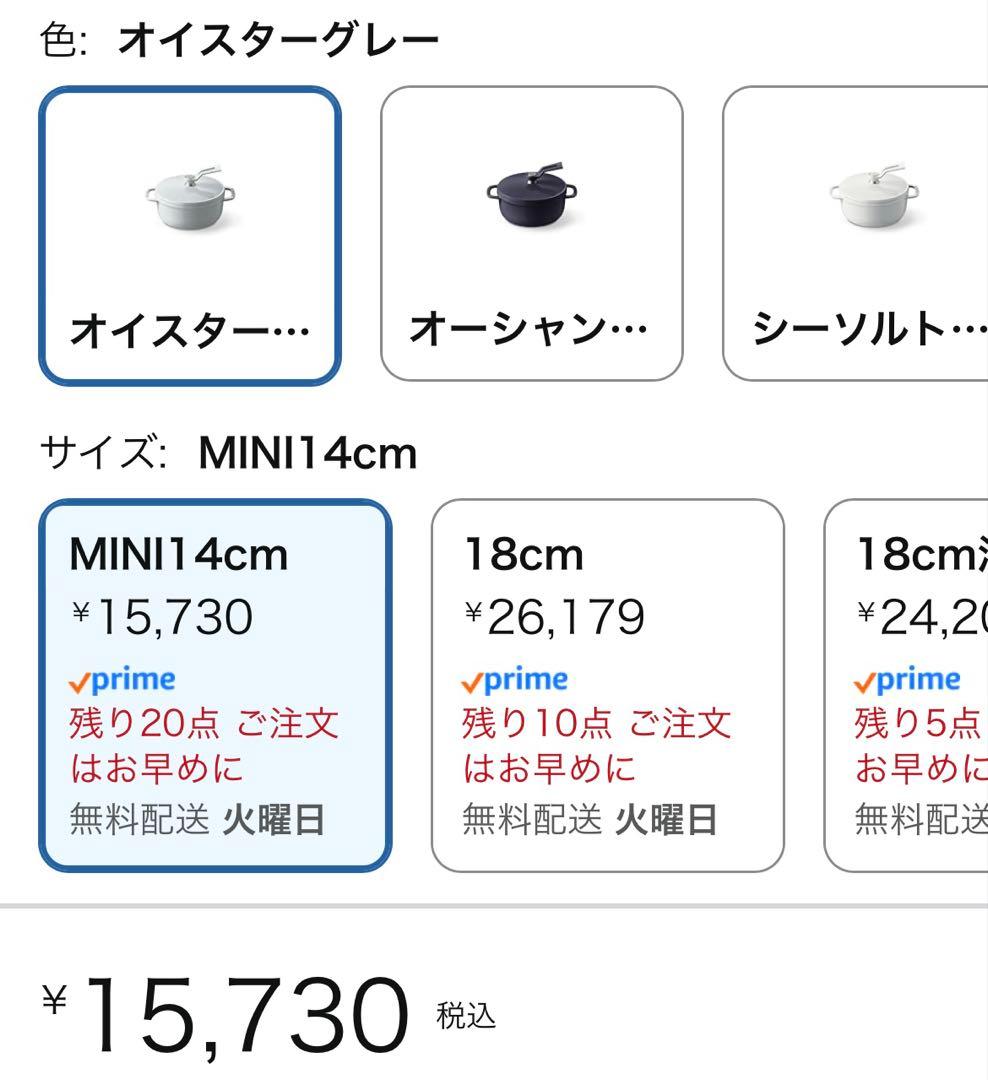Click the Prime checkmark next to MINI14cm price
The height and width of the screenshot is (1080, 988).
coord(77,679)
